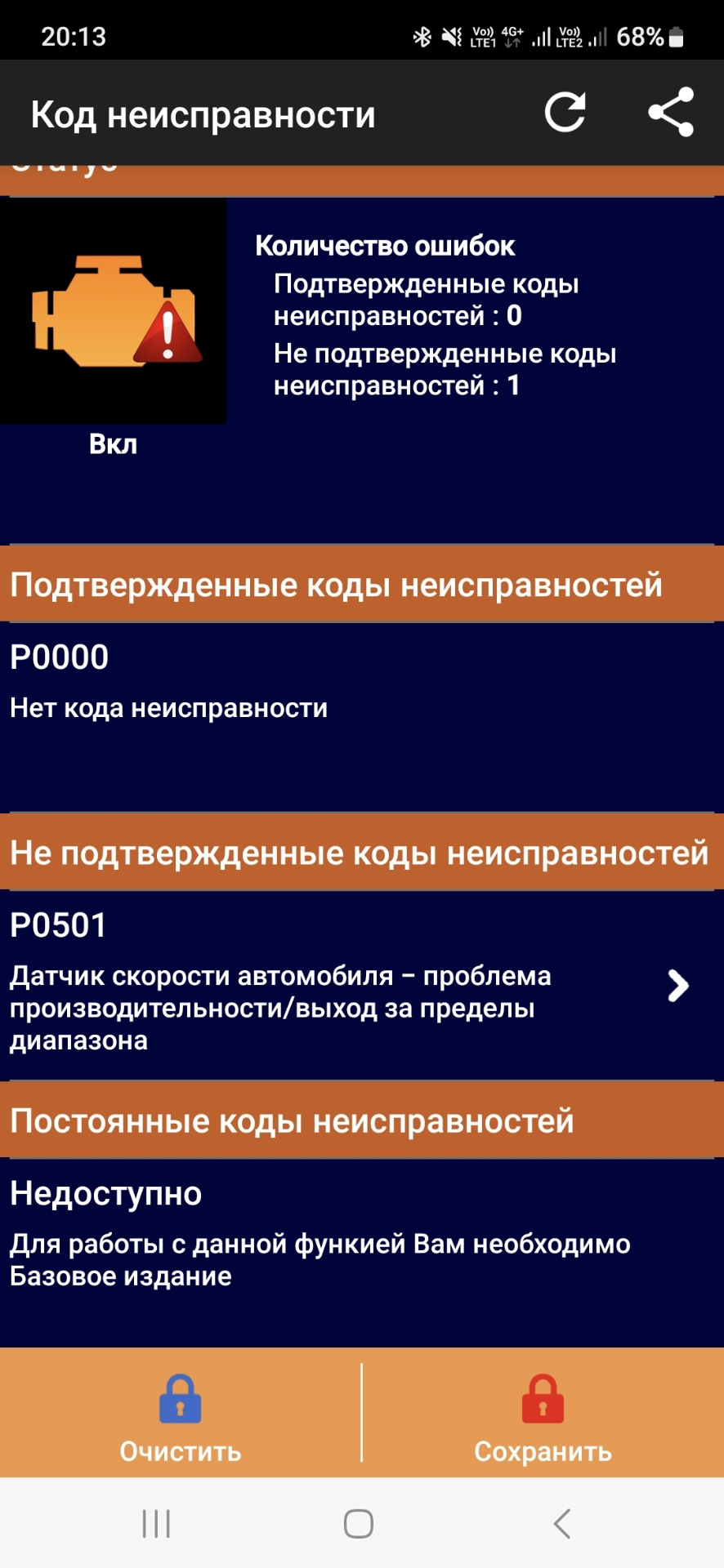Tap the Сохранить button
The image size is (724, 1568).
543,1419
